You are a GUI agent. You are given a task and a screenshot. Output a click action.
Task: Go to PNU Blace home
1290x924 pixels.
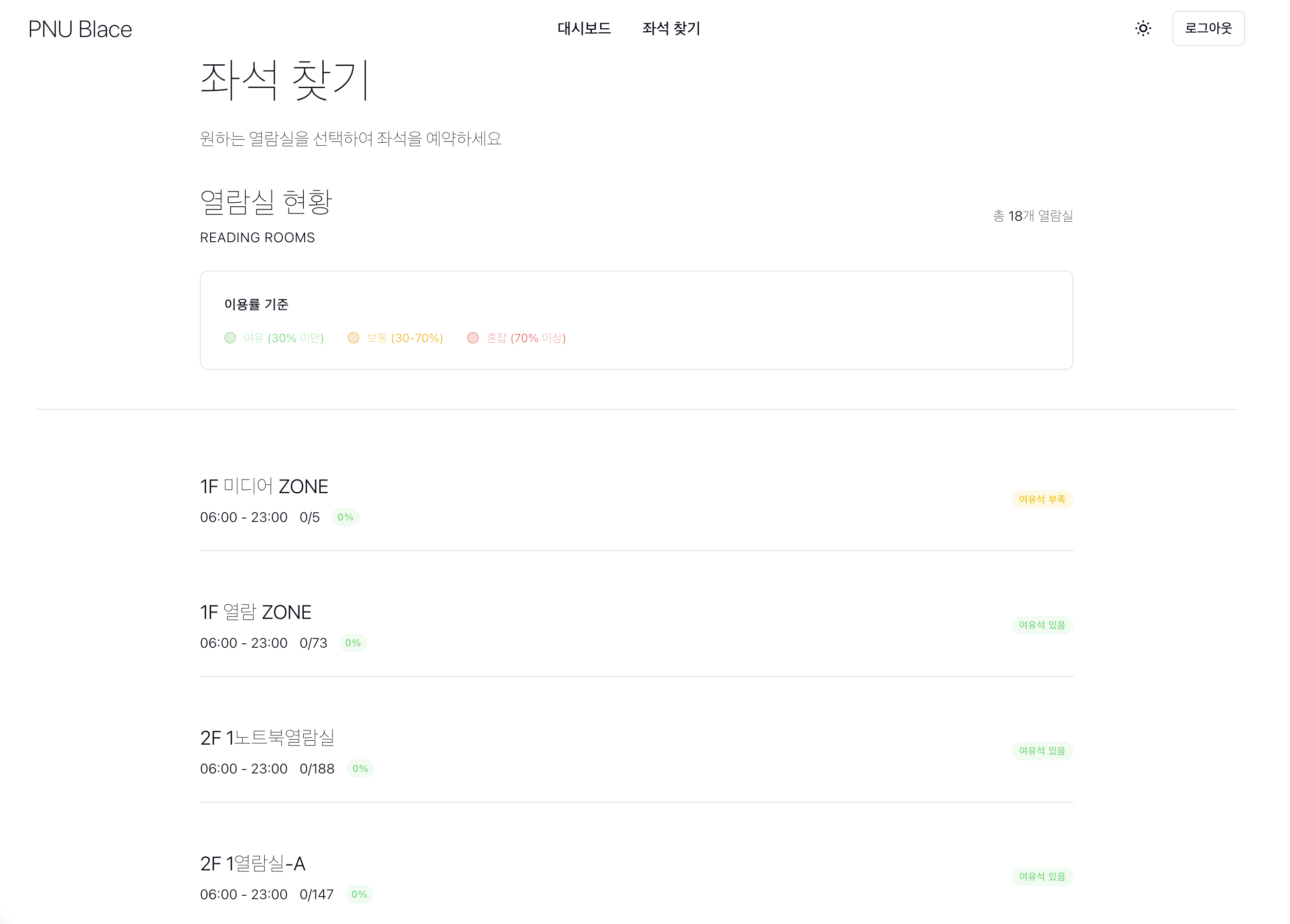coord(80,30)
